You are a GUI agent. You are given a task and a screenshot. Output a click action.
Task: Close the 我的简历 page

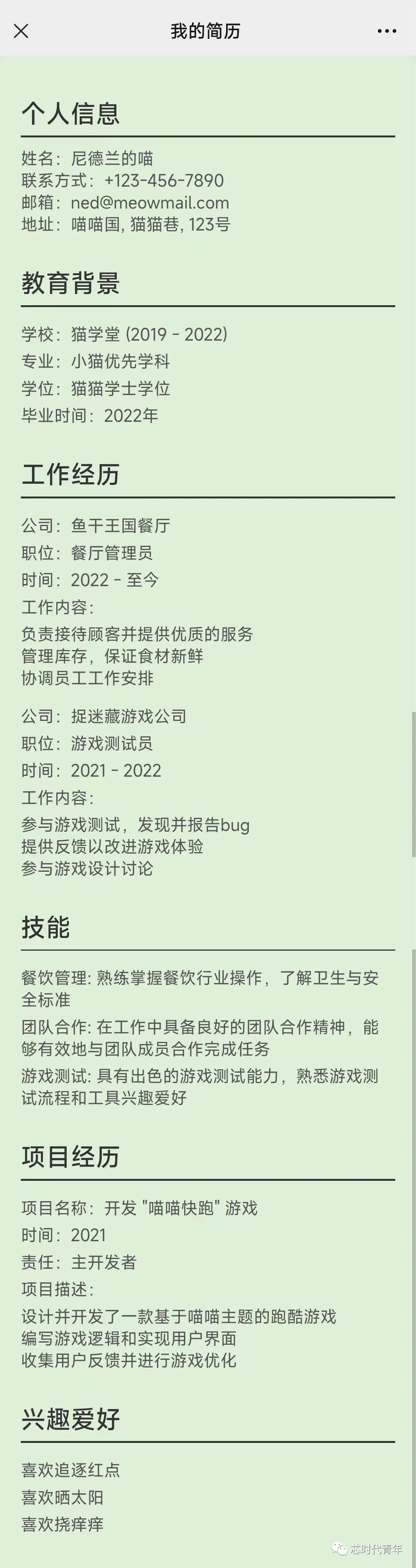click(21, 31)
